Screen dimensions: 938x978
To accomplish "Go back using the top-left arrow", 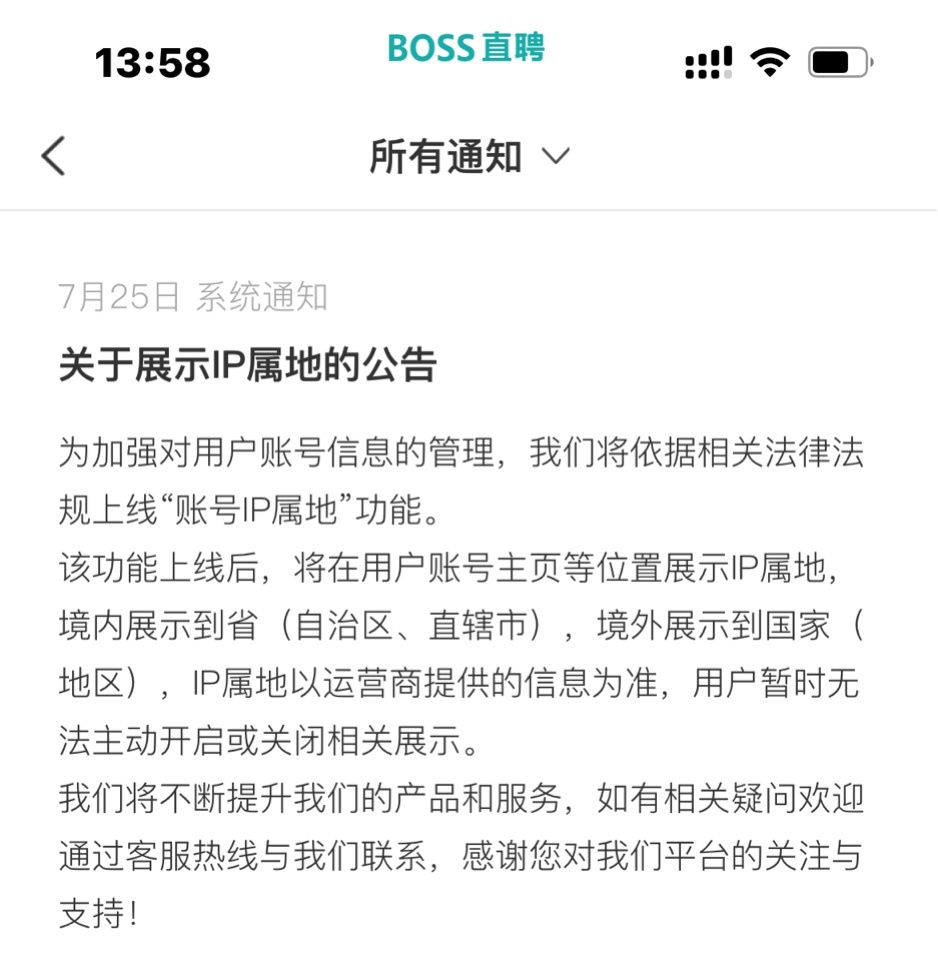I will pos(53,156).
